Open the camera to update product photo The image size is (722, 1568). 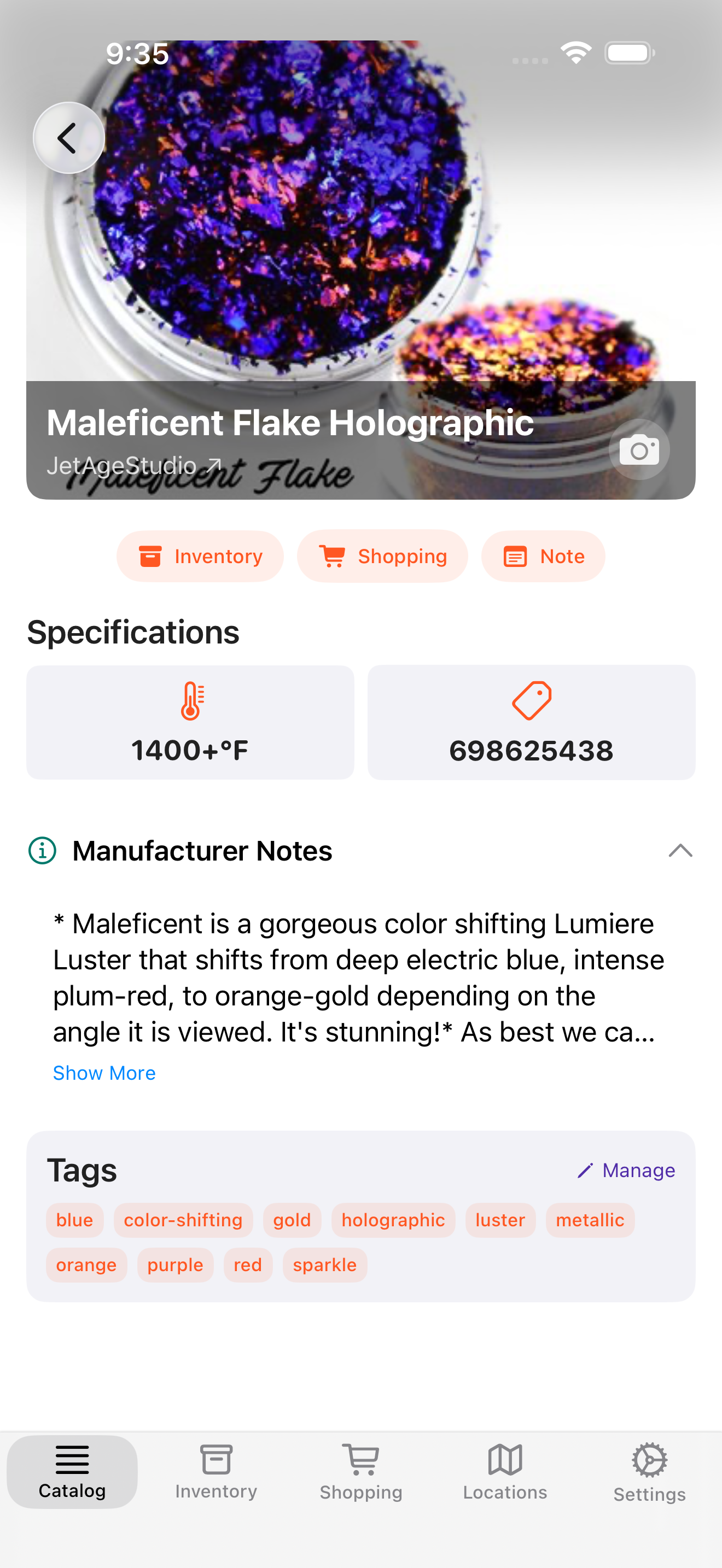click(639, 449)
